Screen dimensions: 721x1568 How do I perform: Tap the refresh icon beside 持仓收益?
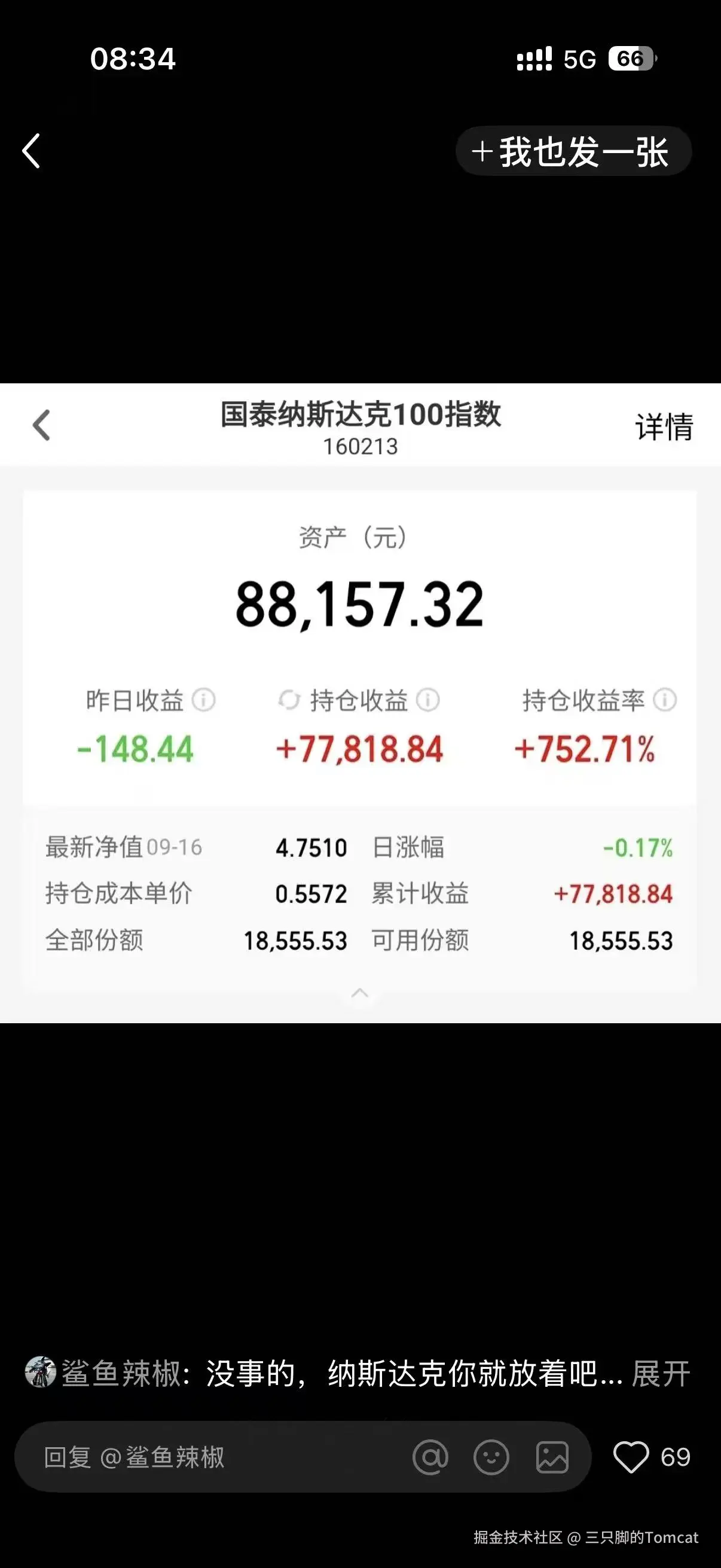[289, 700]
